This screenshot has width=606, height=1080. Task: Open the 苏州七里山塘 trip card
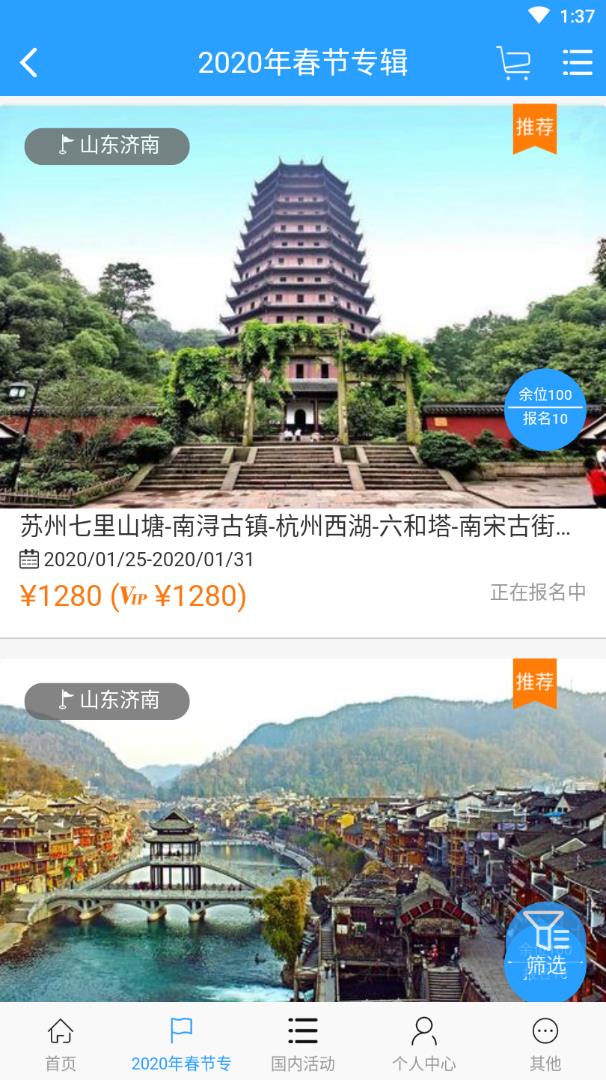300,370
